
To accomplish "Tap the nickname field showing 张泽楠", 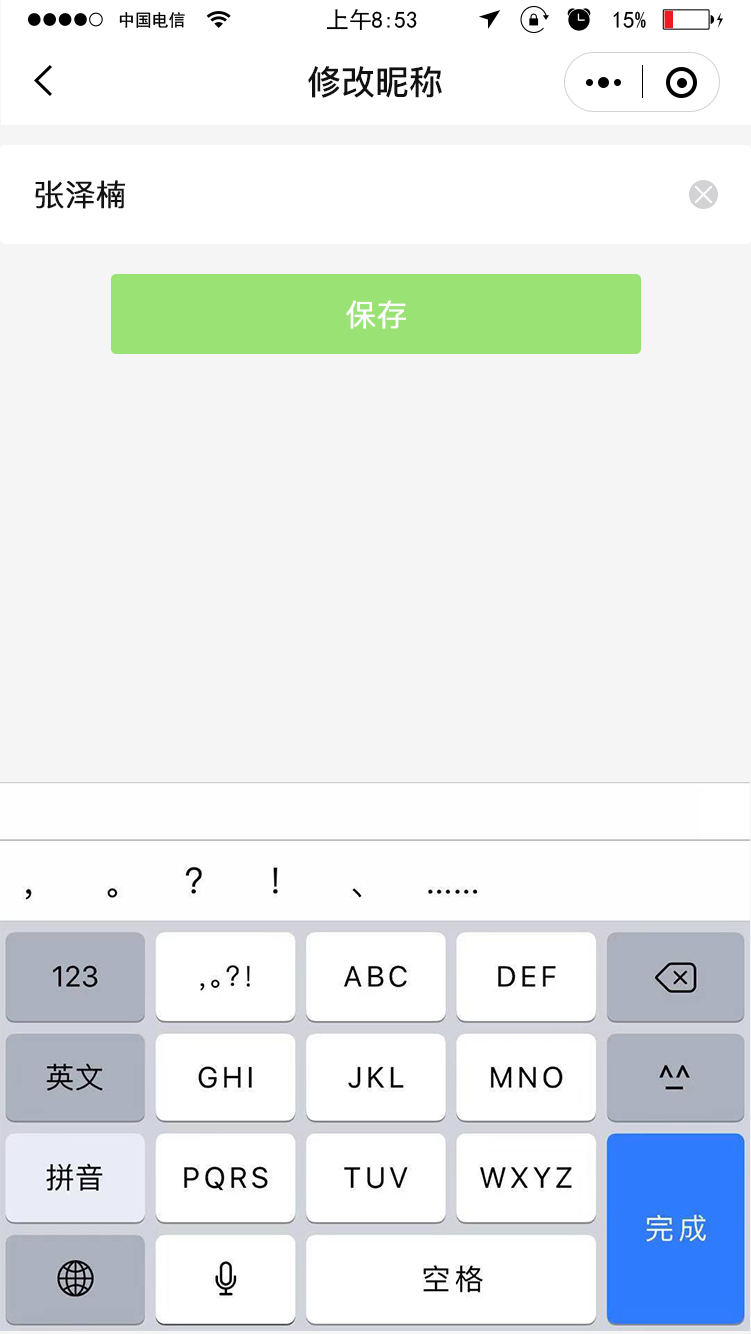I will [375, 195].
